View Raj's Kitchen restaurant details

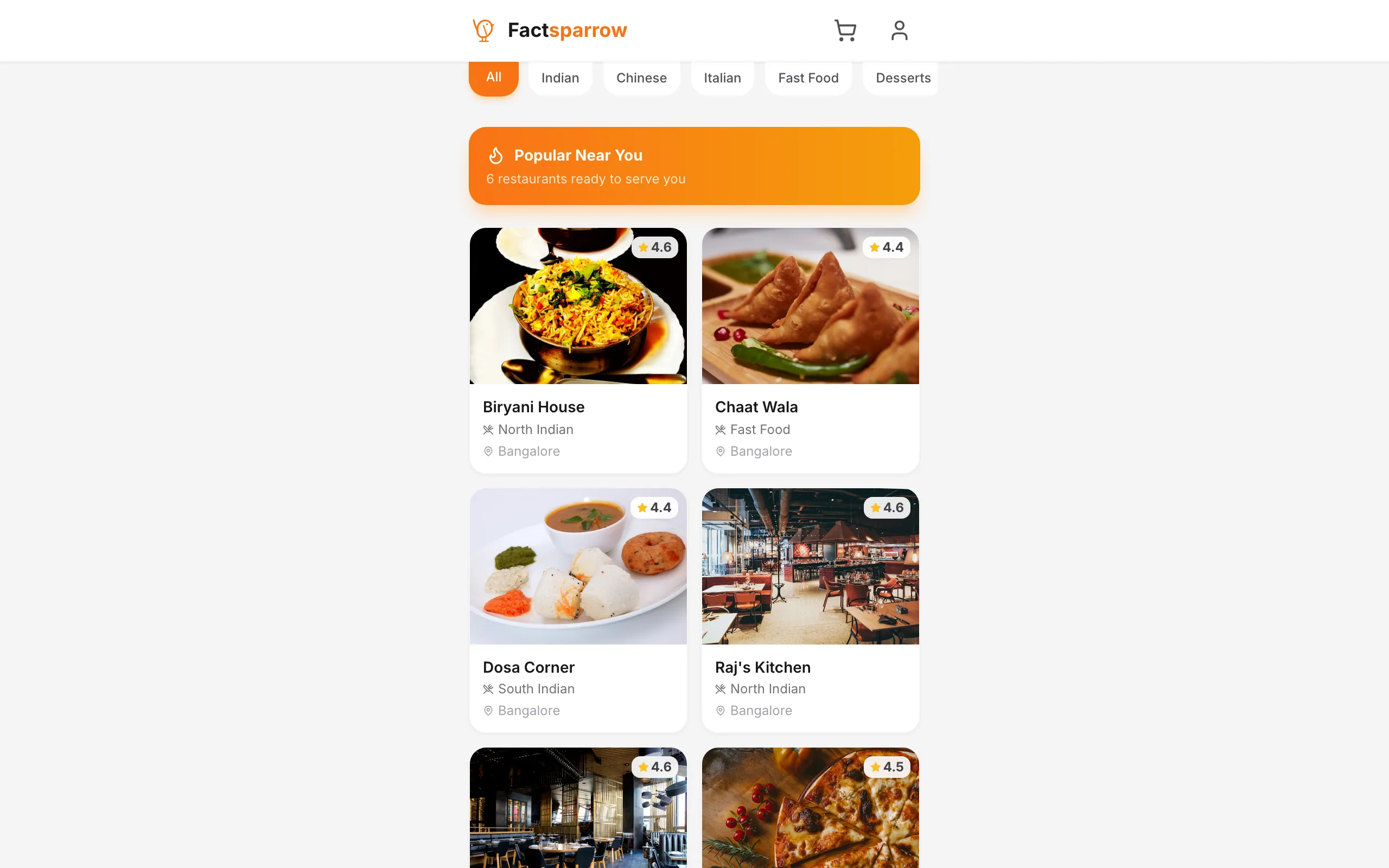810,610
